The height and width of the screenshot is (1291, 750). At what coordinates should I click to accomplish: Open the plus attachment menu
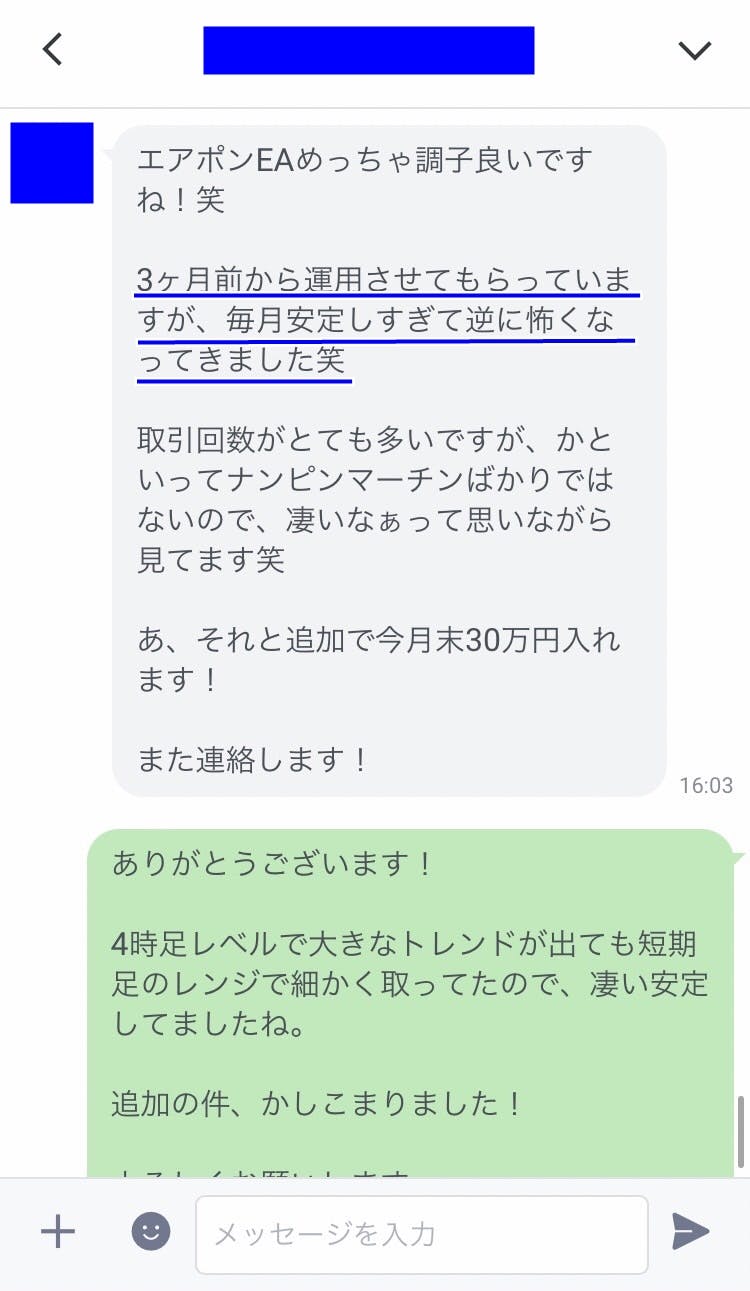[58, 1232]
